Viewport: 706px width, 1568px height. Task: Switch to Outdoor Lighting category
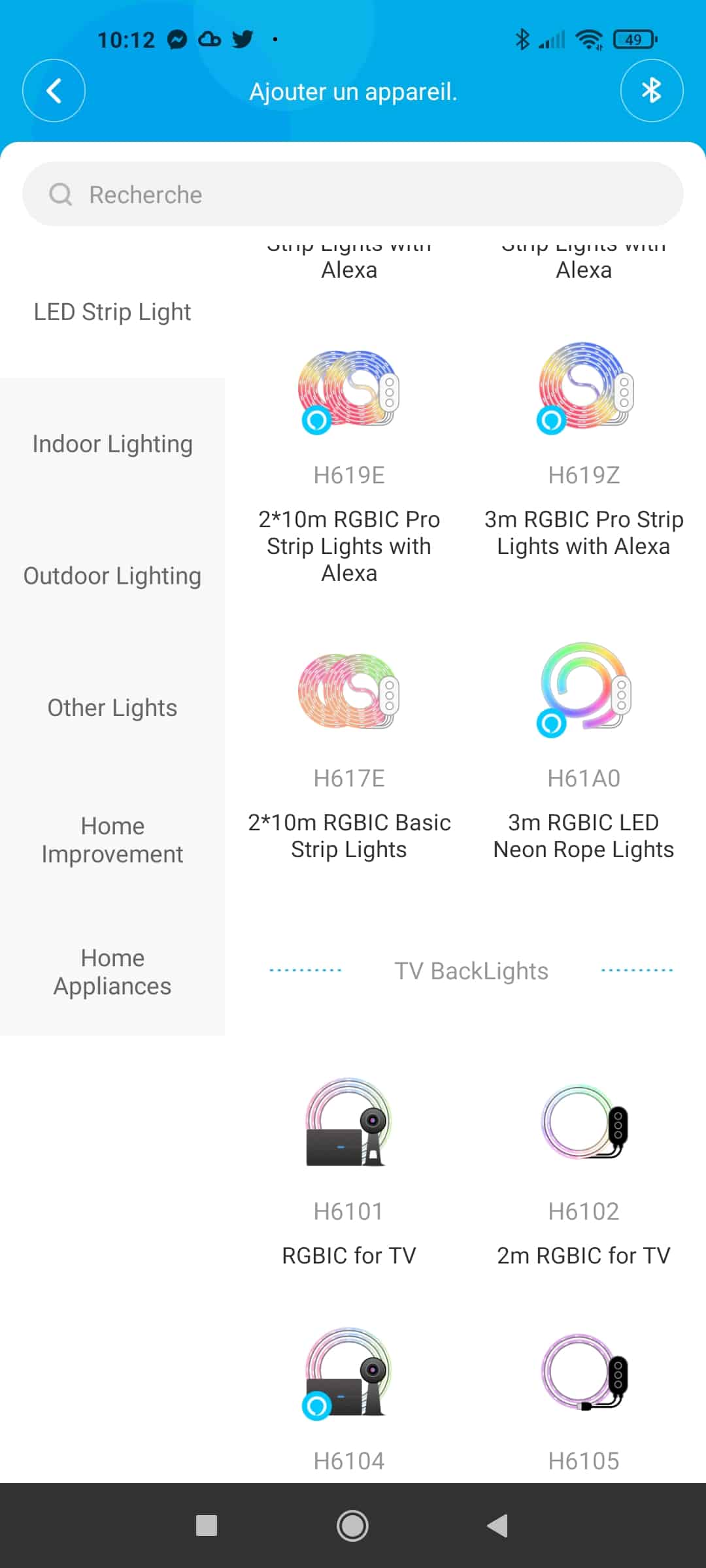(112, 576)
